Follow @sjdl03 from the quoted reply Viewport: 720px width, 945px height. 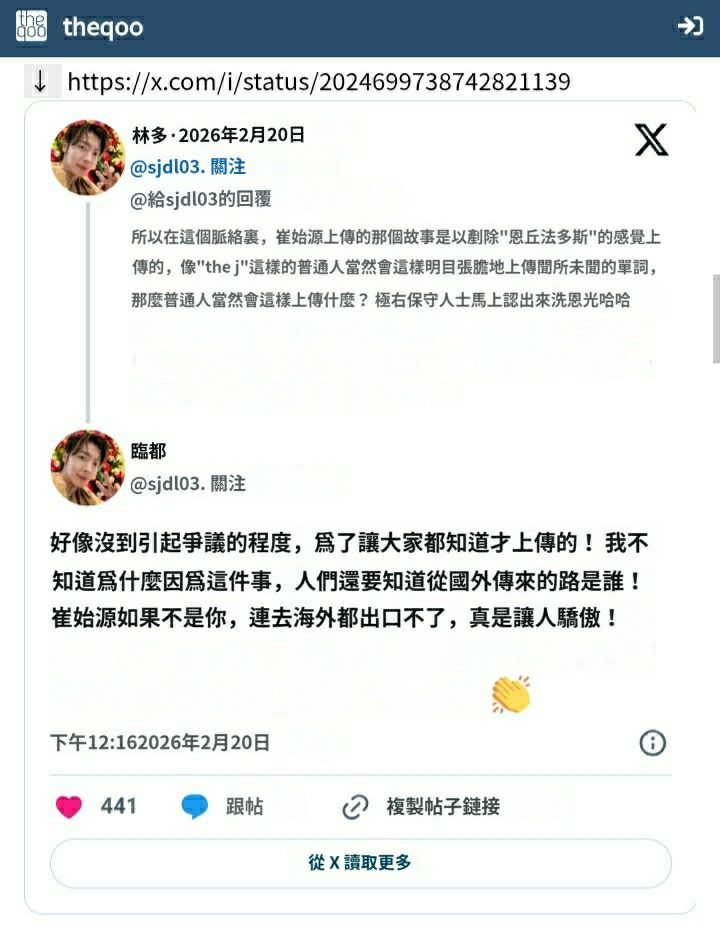click(x=228, y=166)
